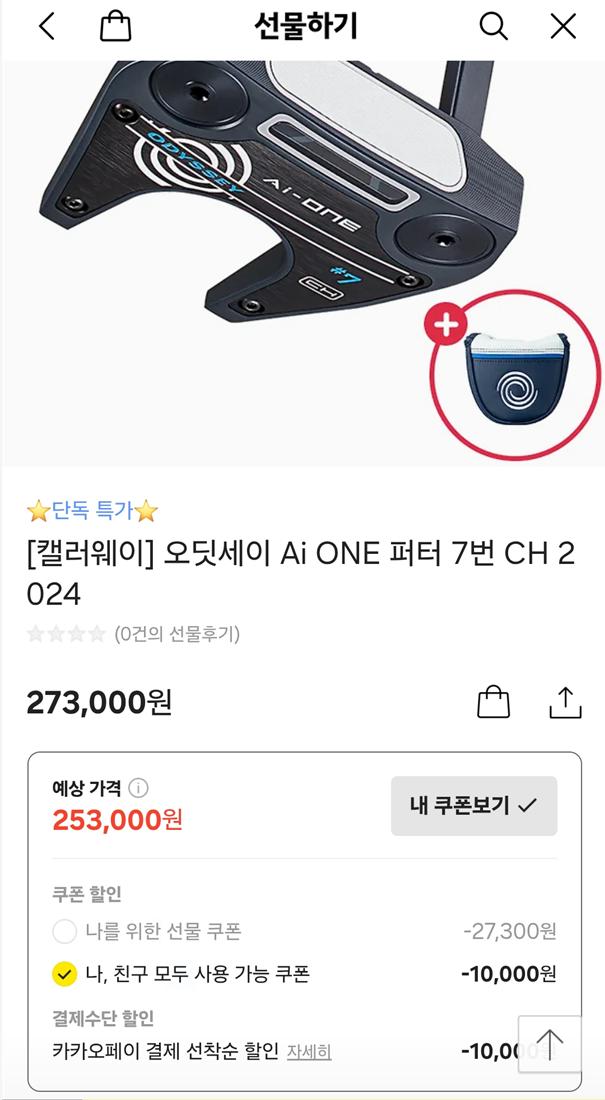Close the page with the X icon

[x=563, y=27]
